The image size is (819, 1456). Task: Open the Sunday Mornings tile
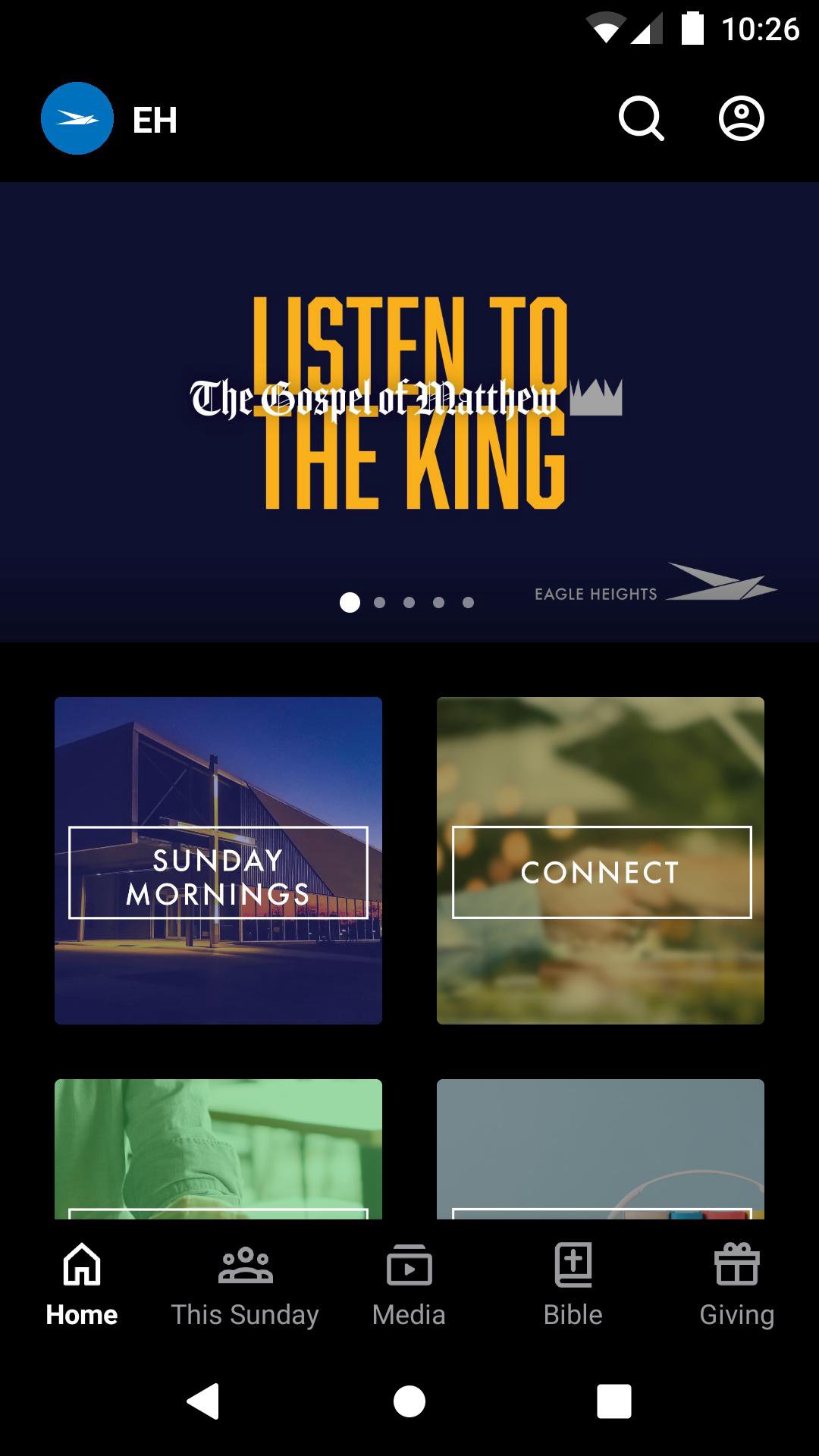coord(218,860)
